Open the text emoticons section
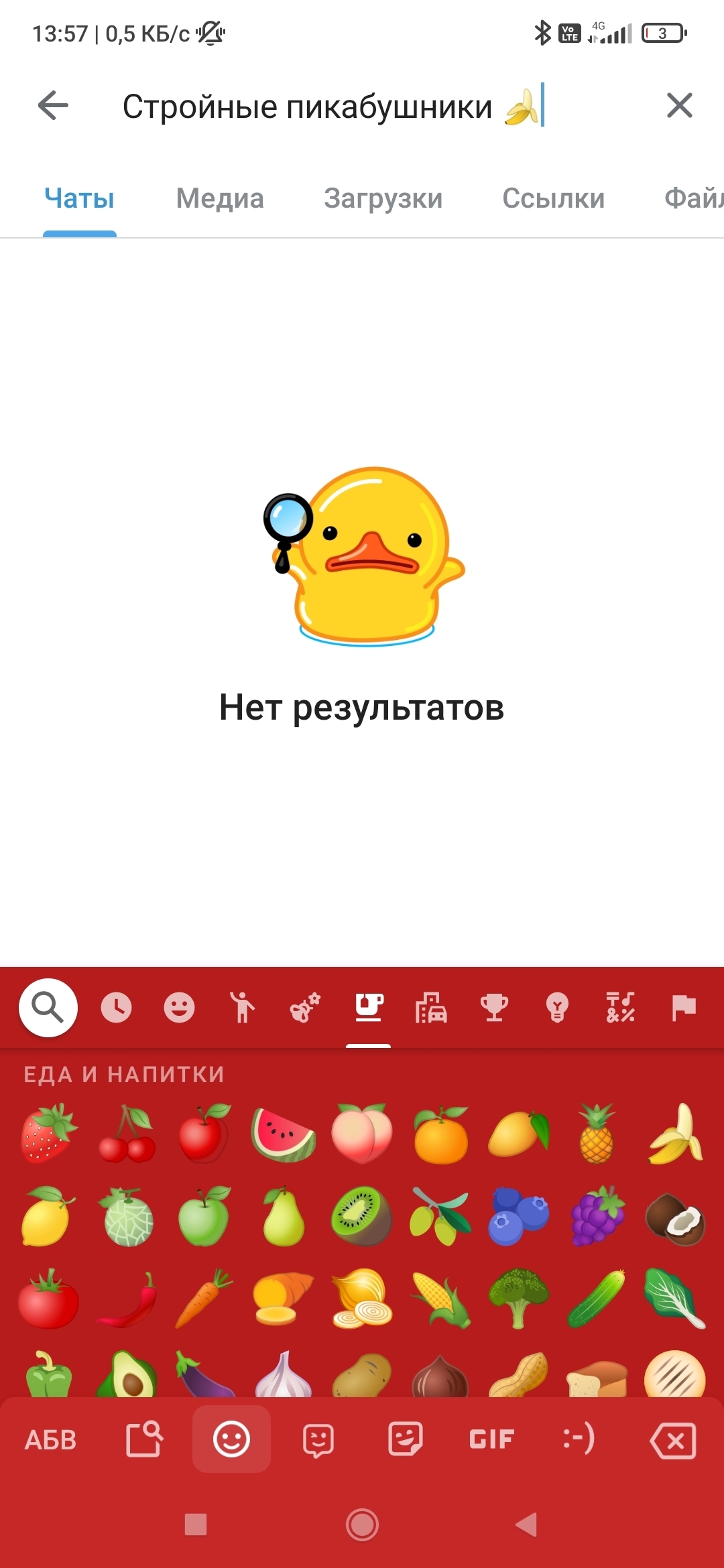Image resolution: width=724 pixels, height=1568 pixels. coord(579,1439)
